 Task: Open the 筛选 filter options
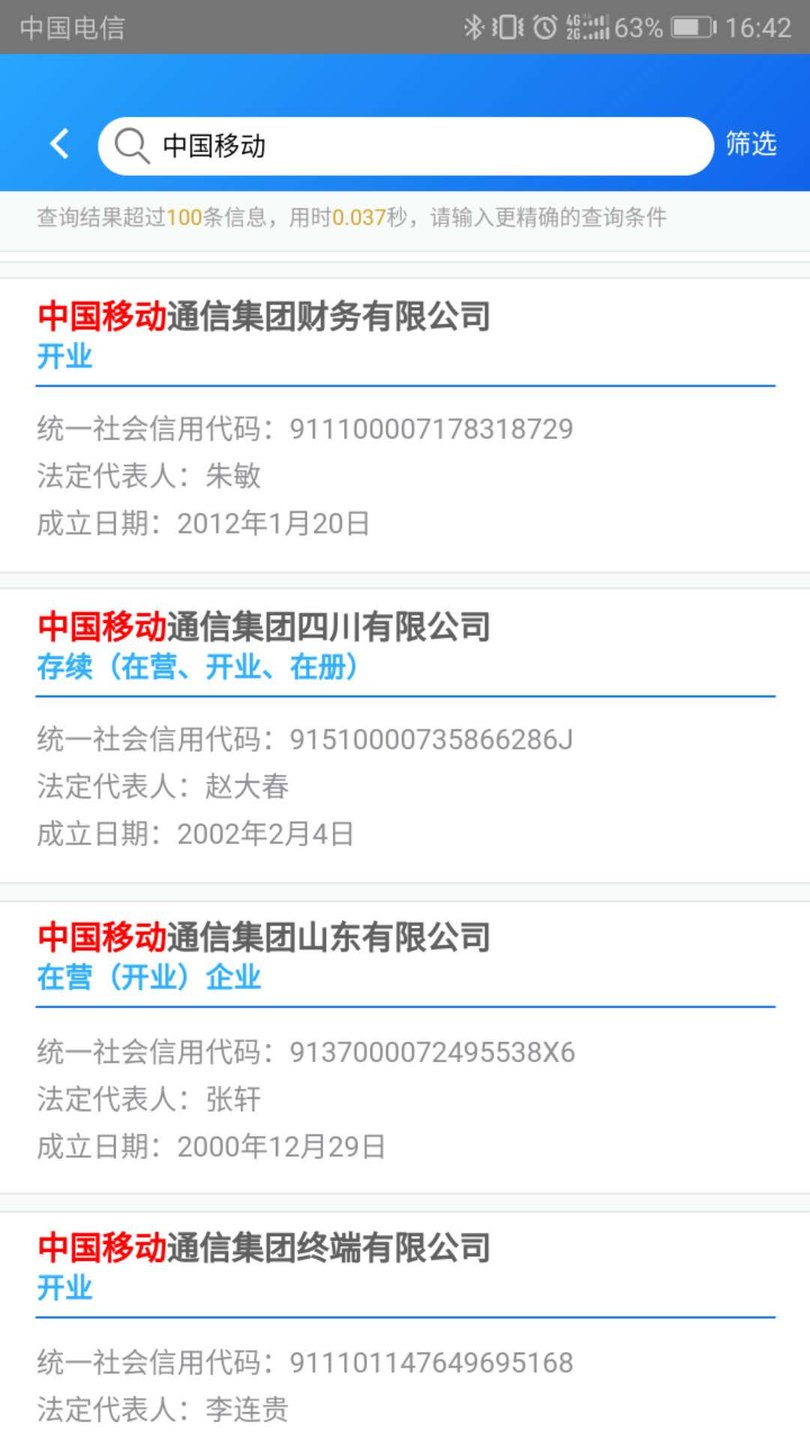[x=751, y=145]
